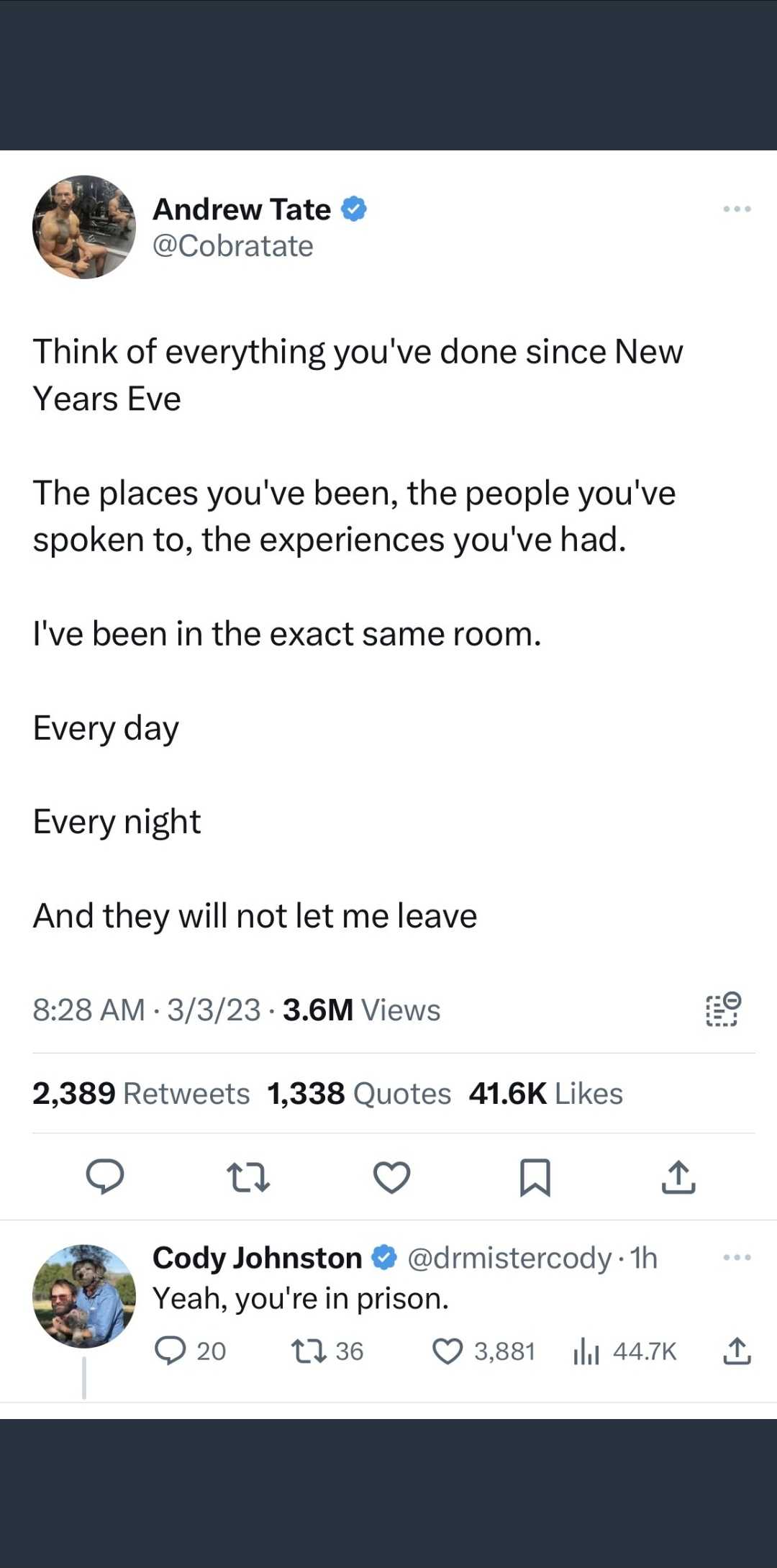
Task: Open the overflow menu on Cody Johnston's reply
Action: 737,1257
